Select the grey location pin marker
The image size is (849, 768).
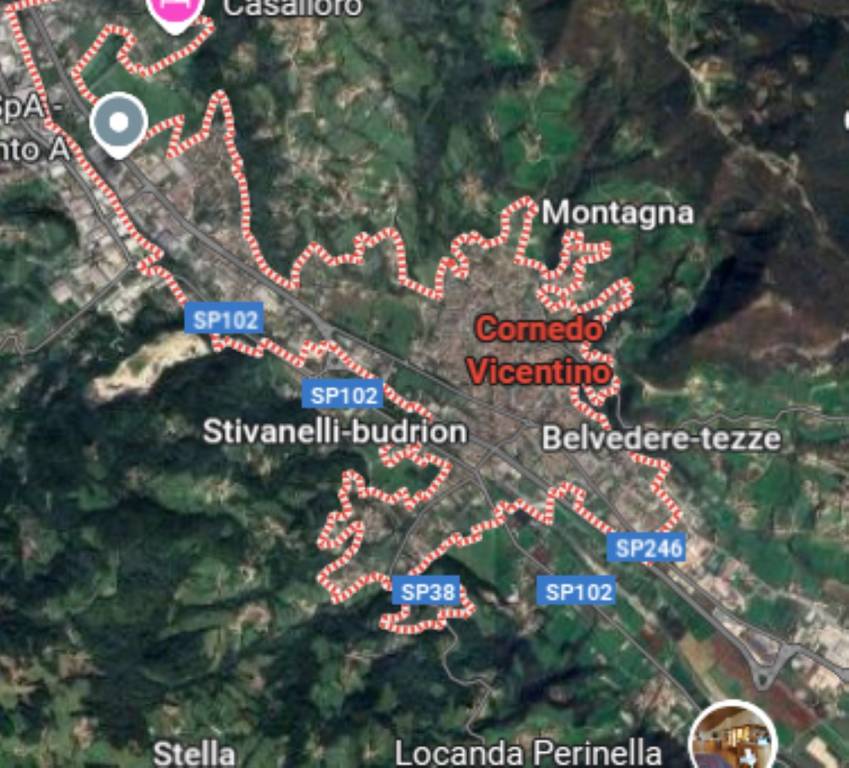(x=119, y=123)
